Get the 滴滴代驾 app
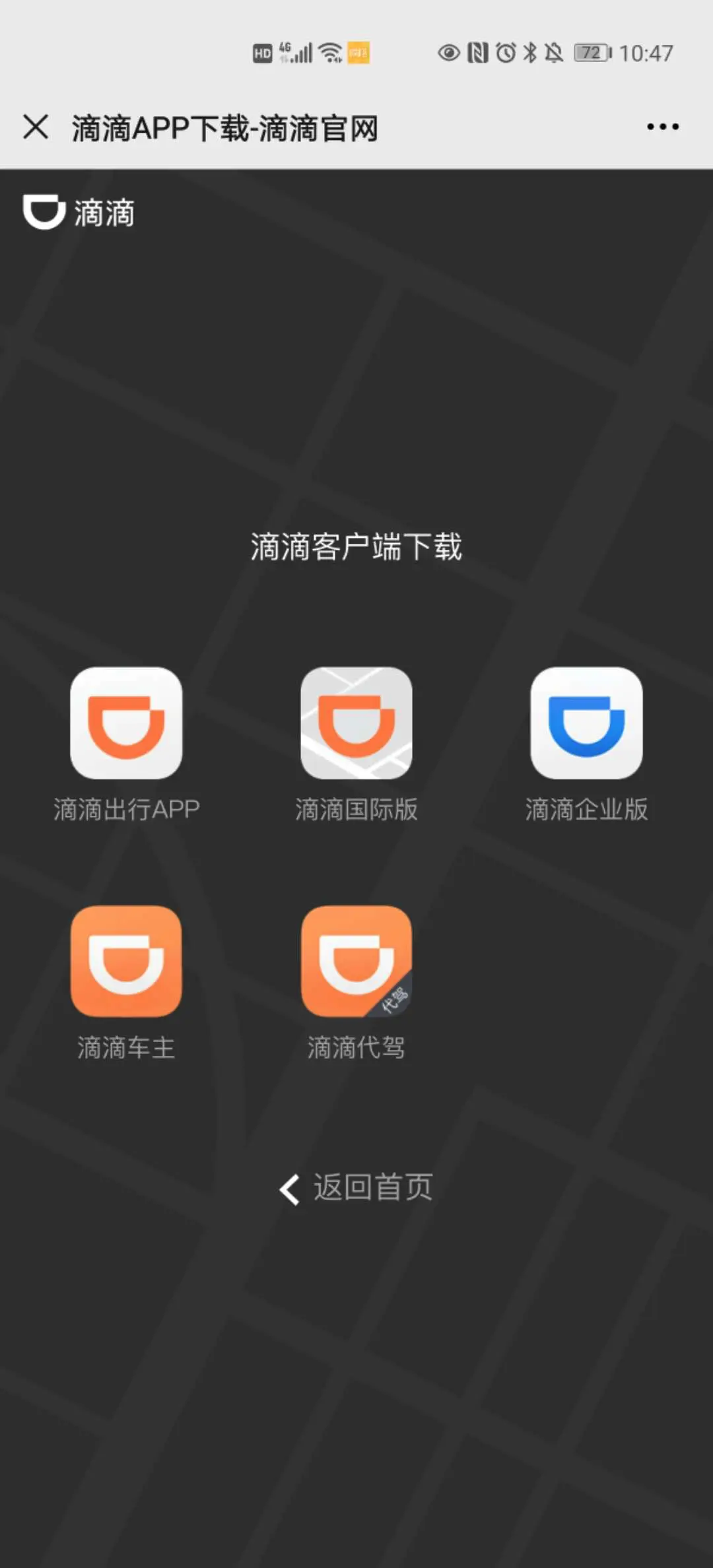The image size is (713, 1568). [x=356, y=962]
